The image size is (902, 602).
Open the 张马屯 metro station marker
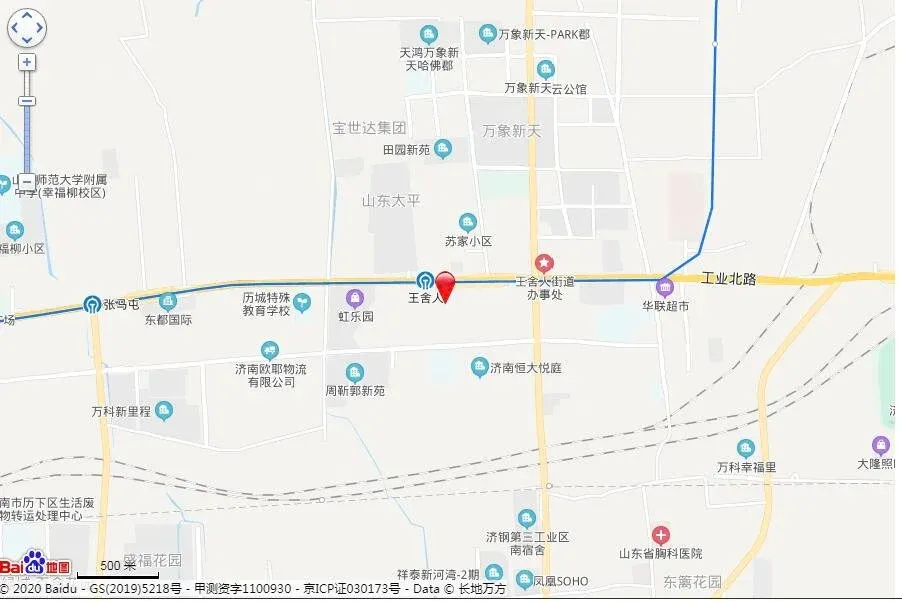click(x=92, y=304)
